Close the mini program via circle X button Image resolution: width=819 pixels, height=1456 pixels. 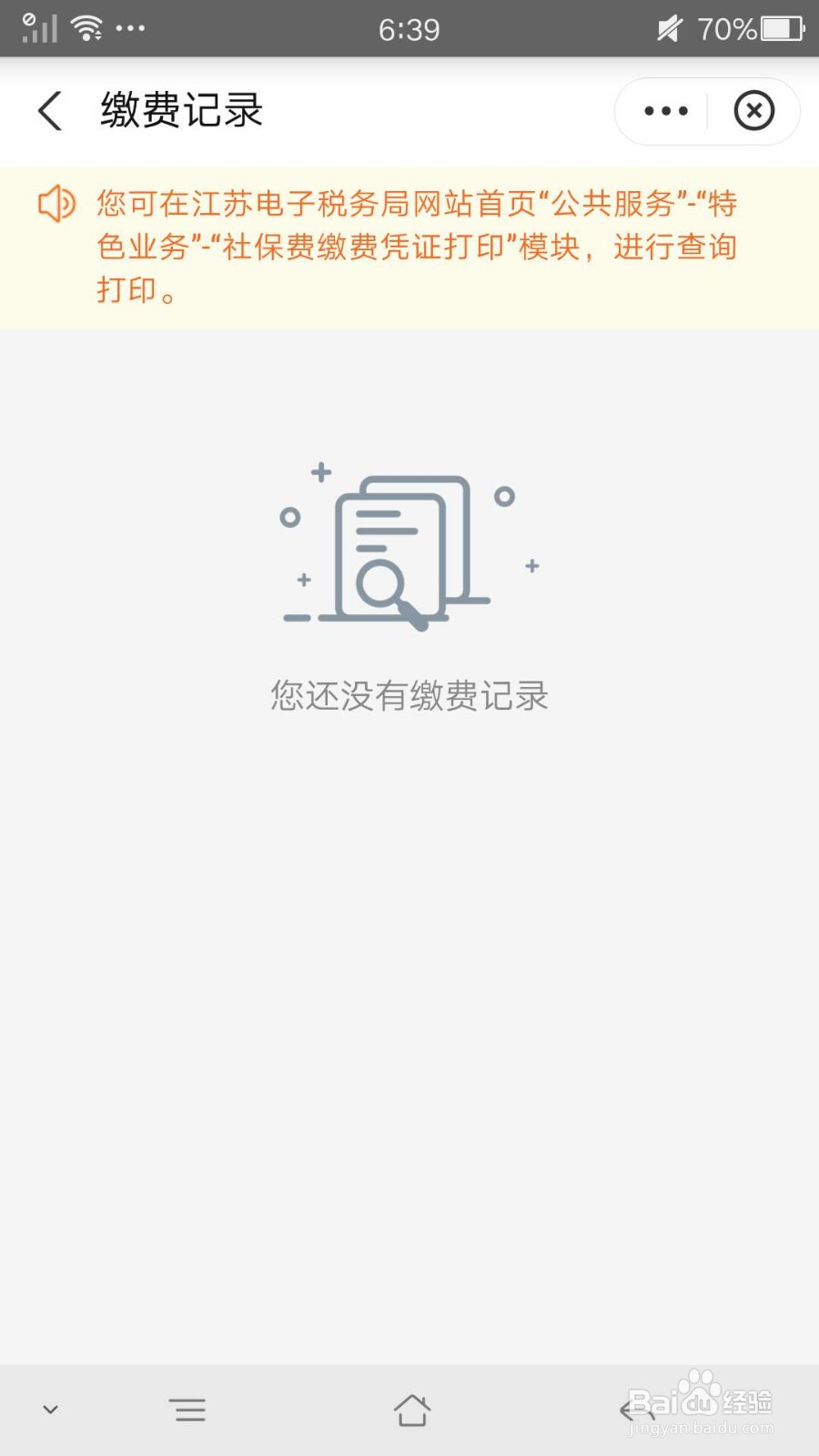coord(753,111)
